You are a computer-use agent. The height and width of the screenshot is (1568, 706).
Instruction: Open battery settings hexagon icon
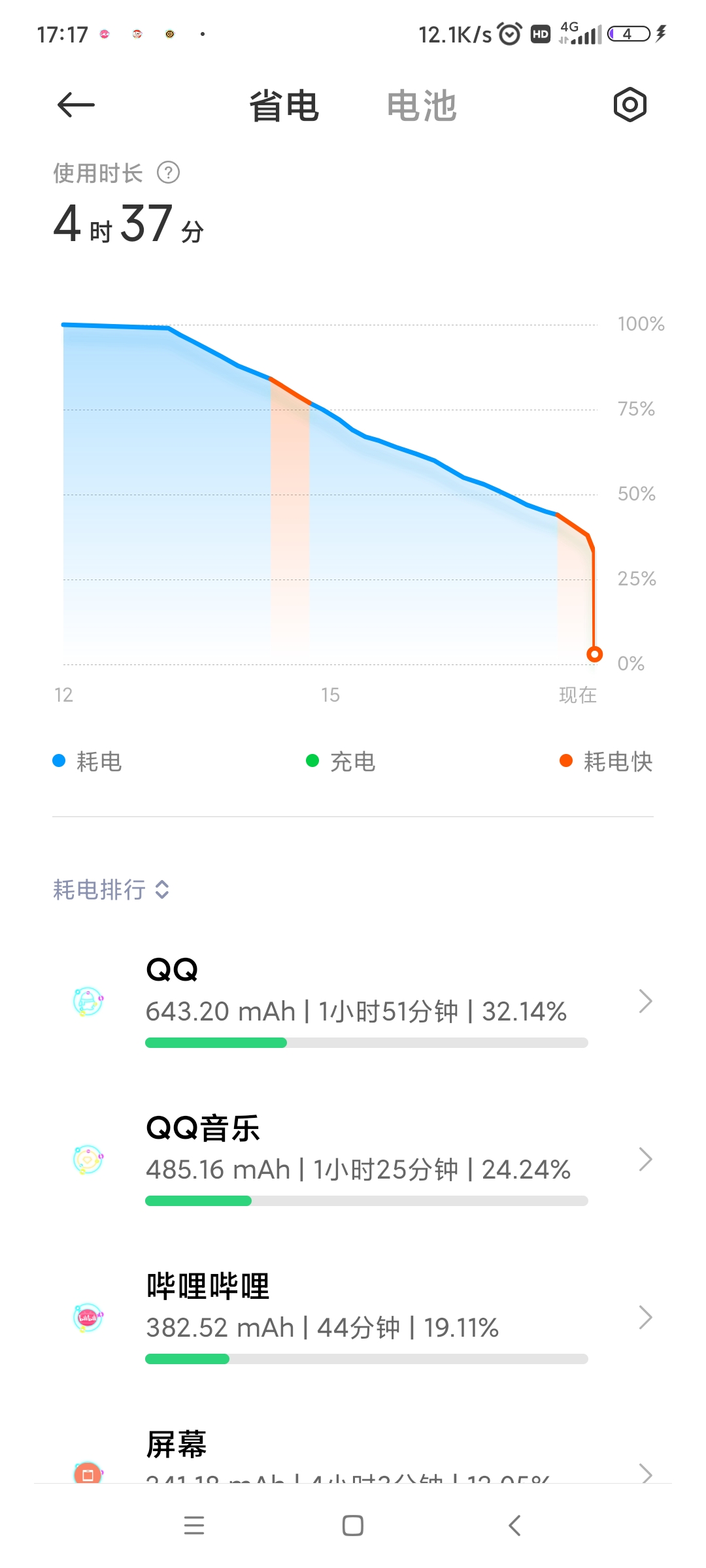(630, 105)
